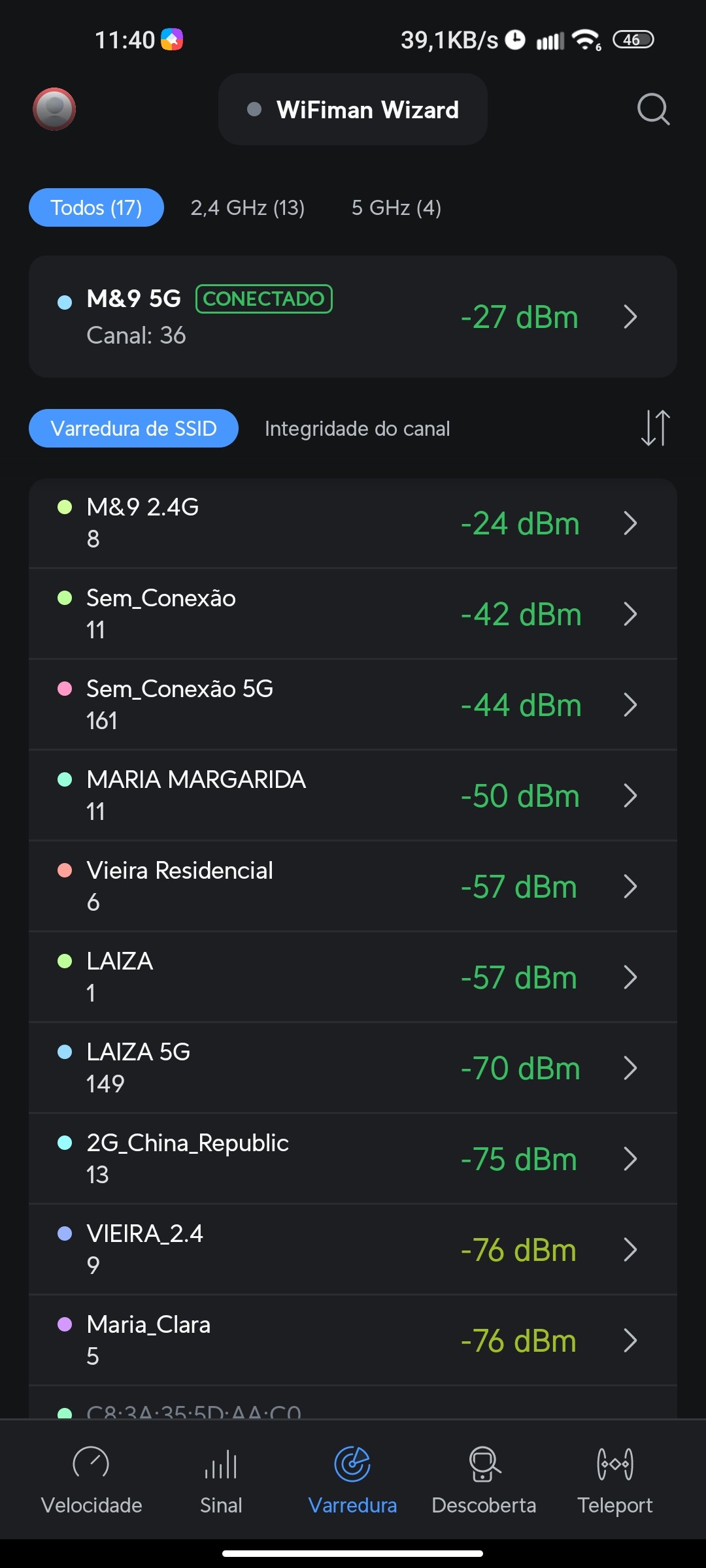Open the search magnifier icon
The width and height of the screenshot is (706, 1568).
click(x=653, y=109)
